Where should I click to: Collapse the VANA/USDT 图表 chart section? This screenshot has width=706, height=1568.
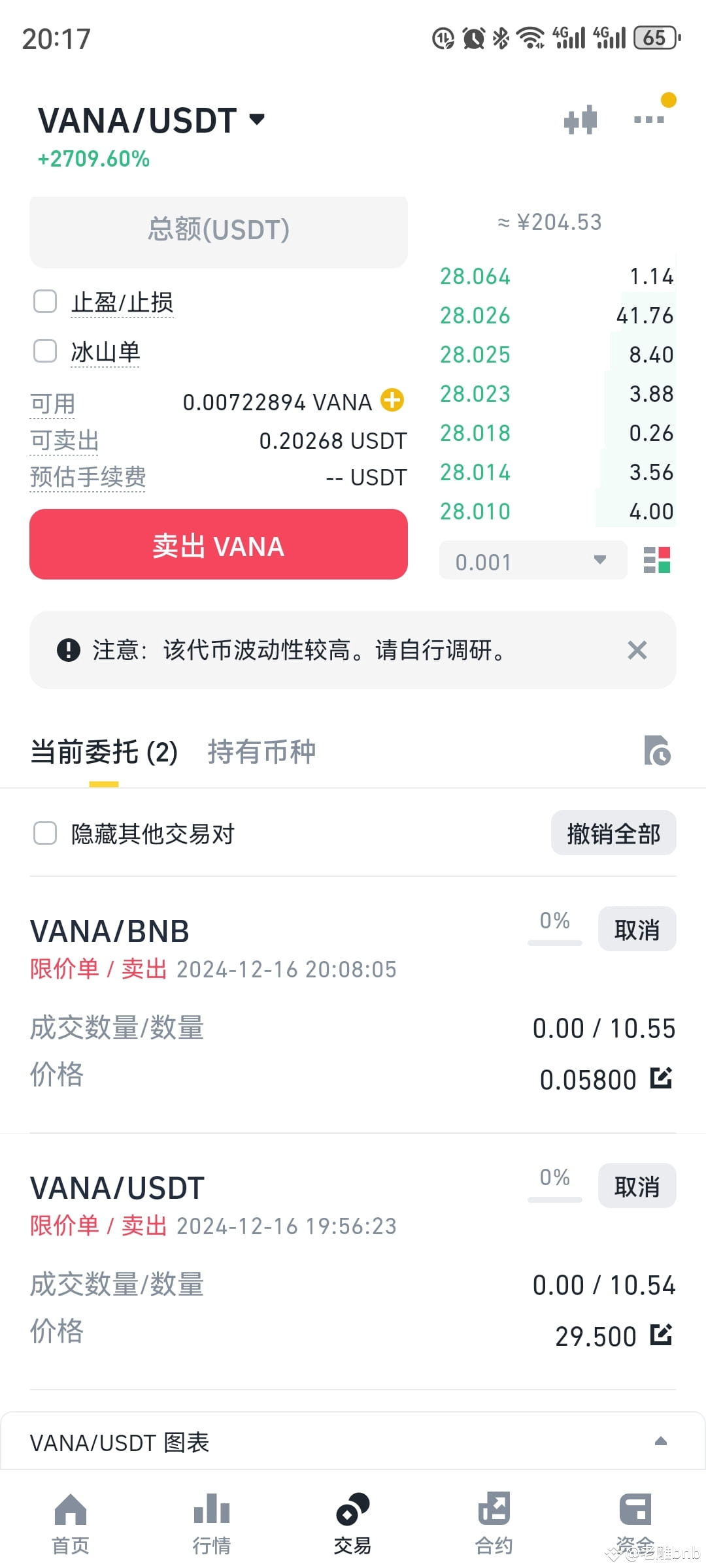pyautogui.click(x=662, y=1442)
